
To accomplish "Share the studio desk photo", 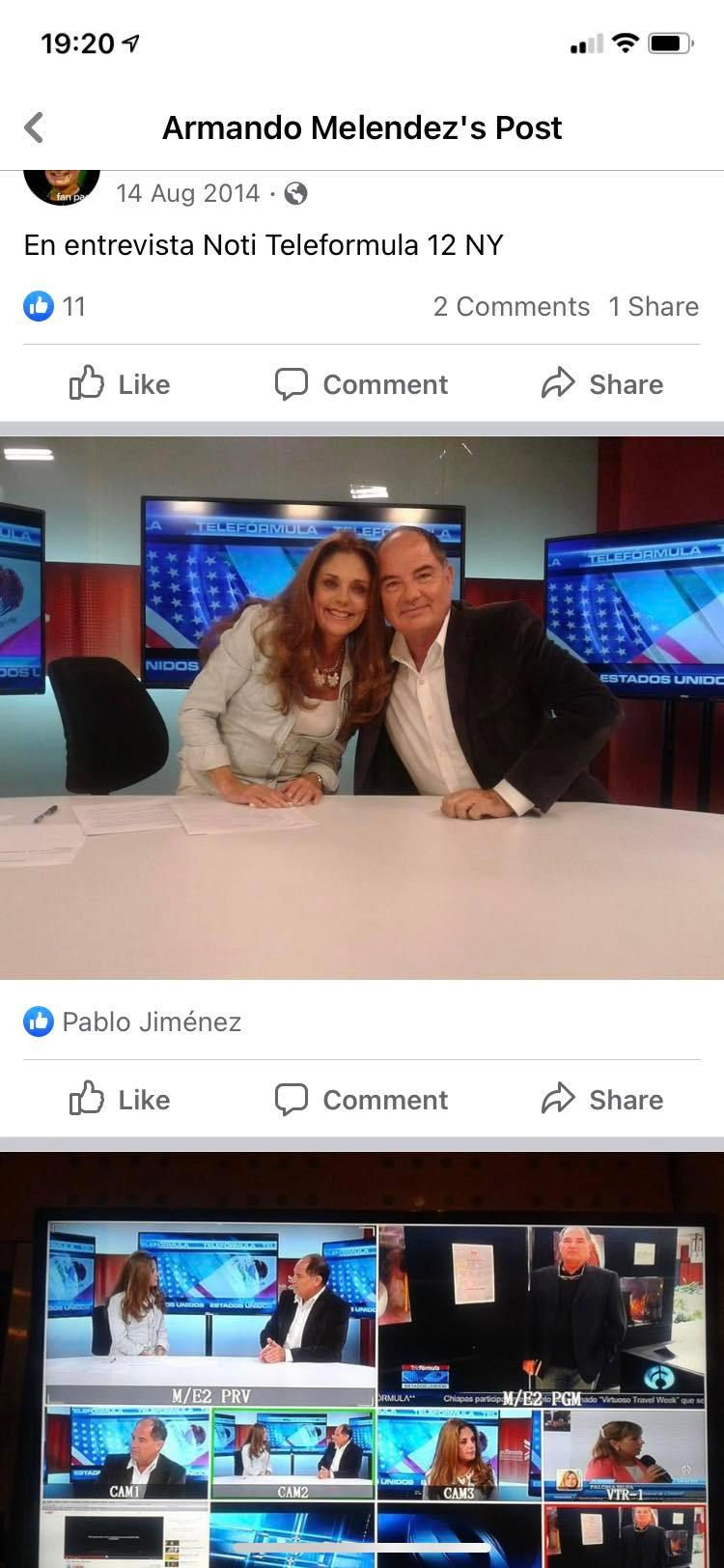I will 602,1100.
